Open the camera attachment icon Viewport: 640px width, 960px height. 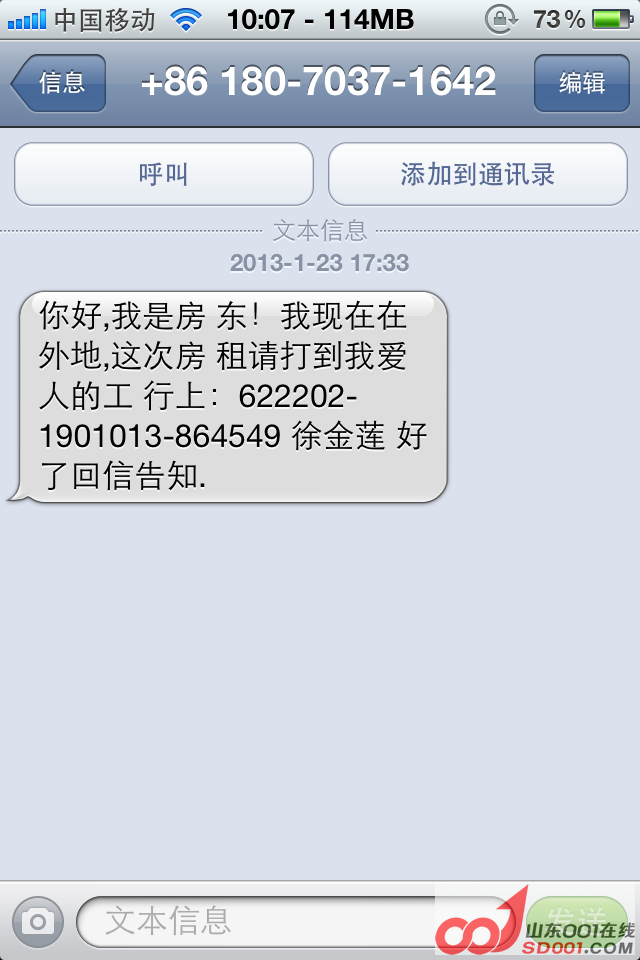(38, 920)
